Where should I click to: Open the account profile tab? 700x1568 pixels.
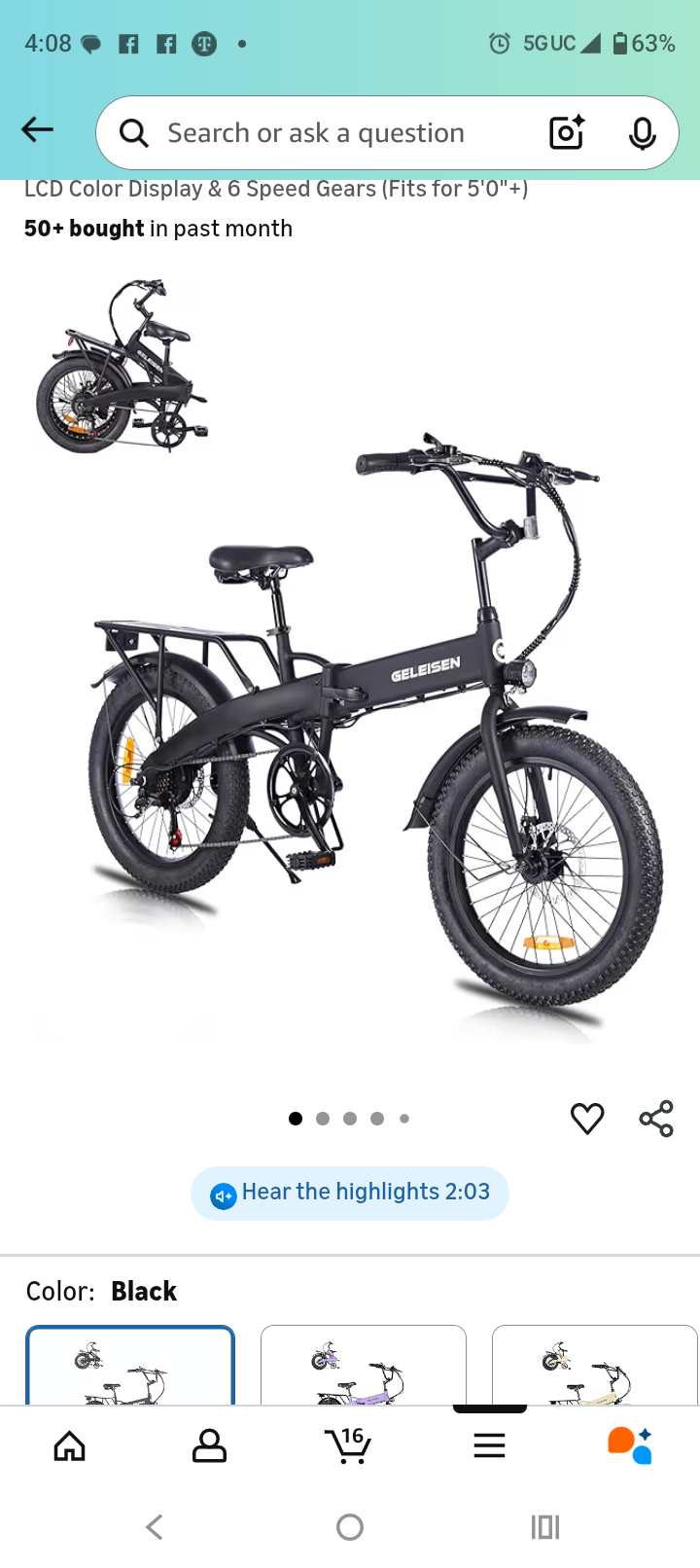[209, 1446]
